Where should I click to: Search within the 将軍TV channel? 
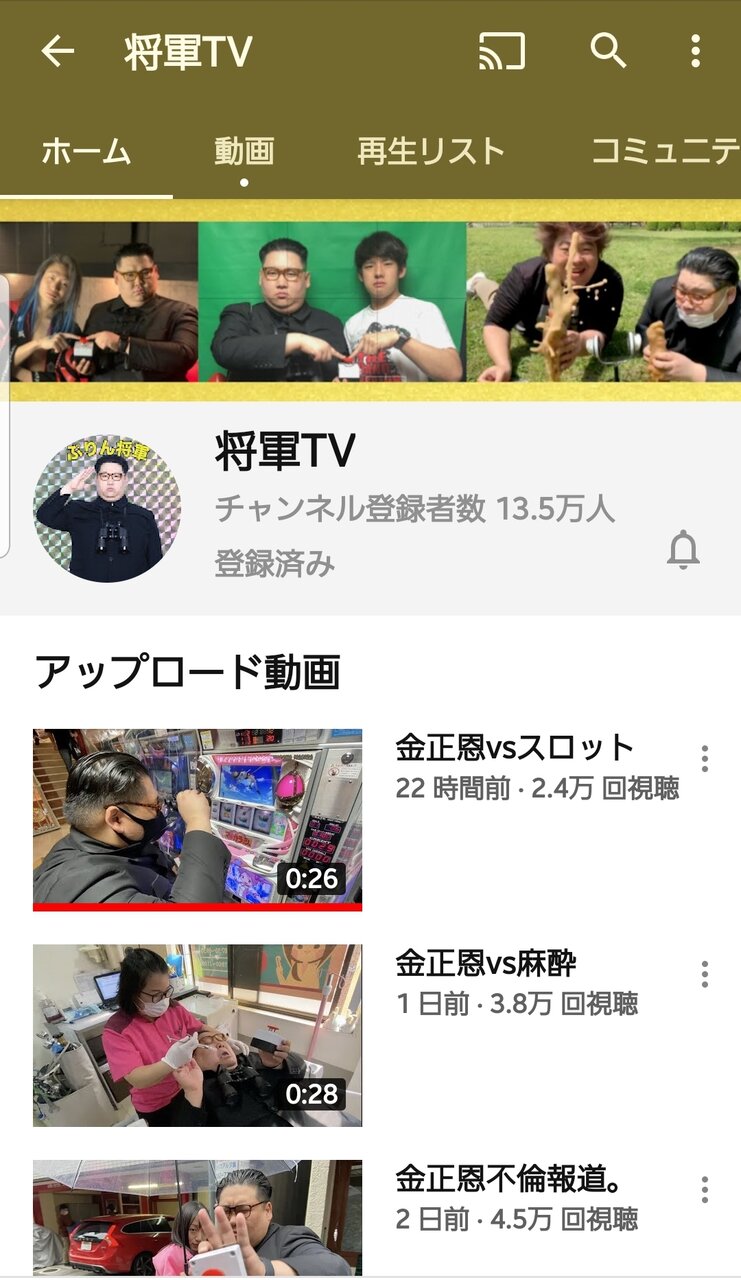coord(608,51)
